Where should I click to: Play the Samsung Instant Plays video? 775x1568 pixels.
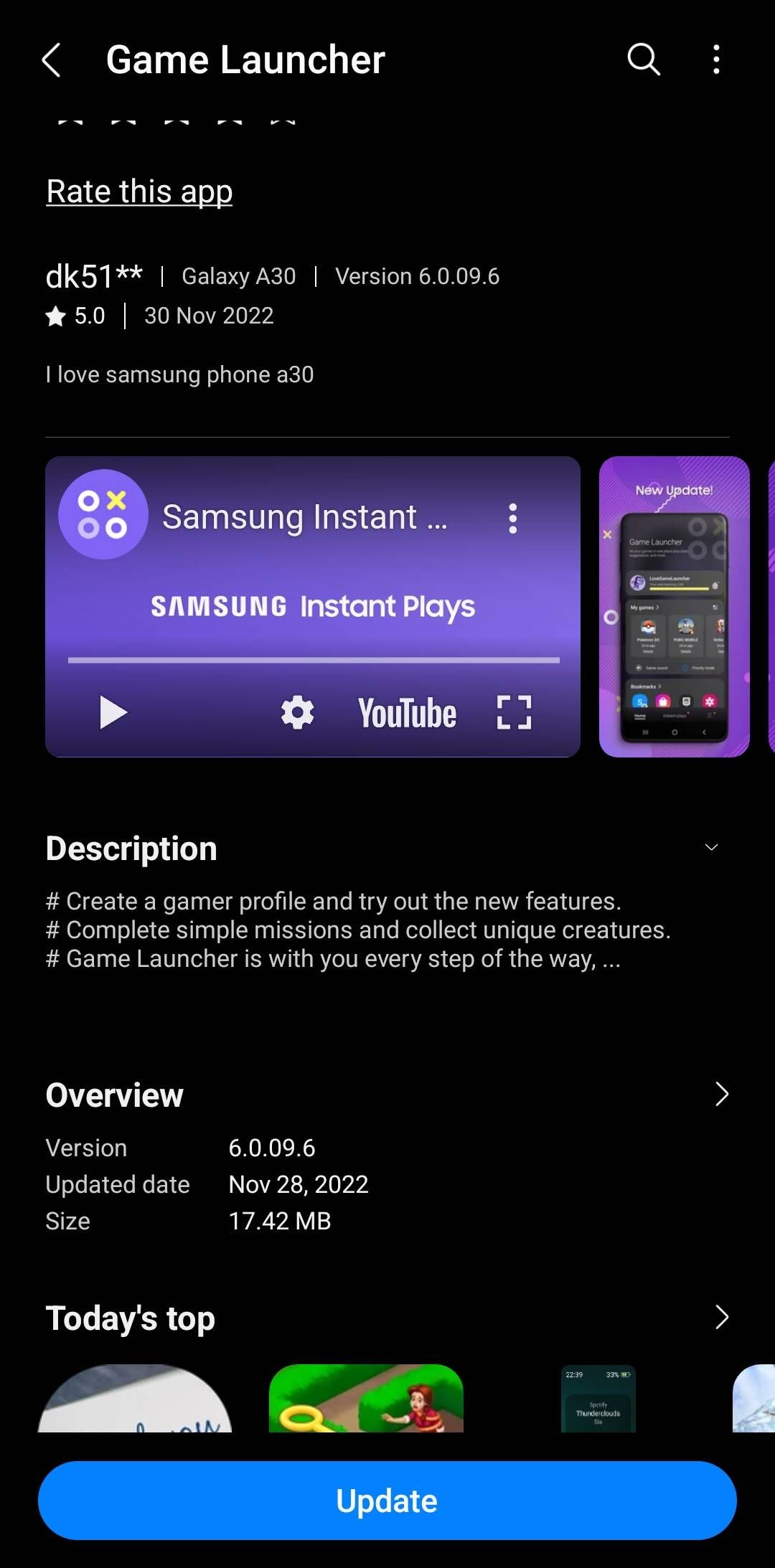pyautogui.click(x=113, y=712)
